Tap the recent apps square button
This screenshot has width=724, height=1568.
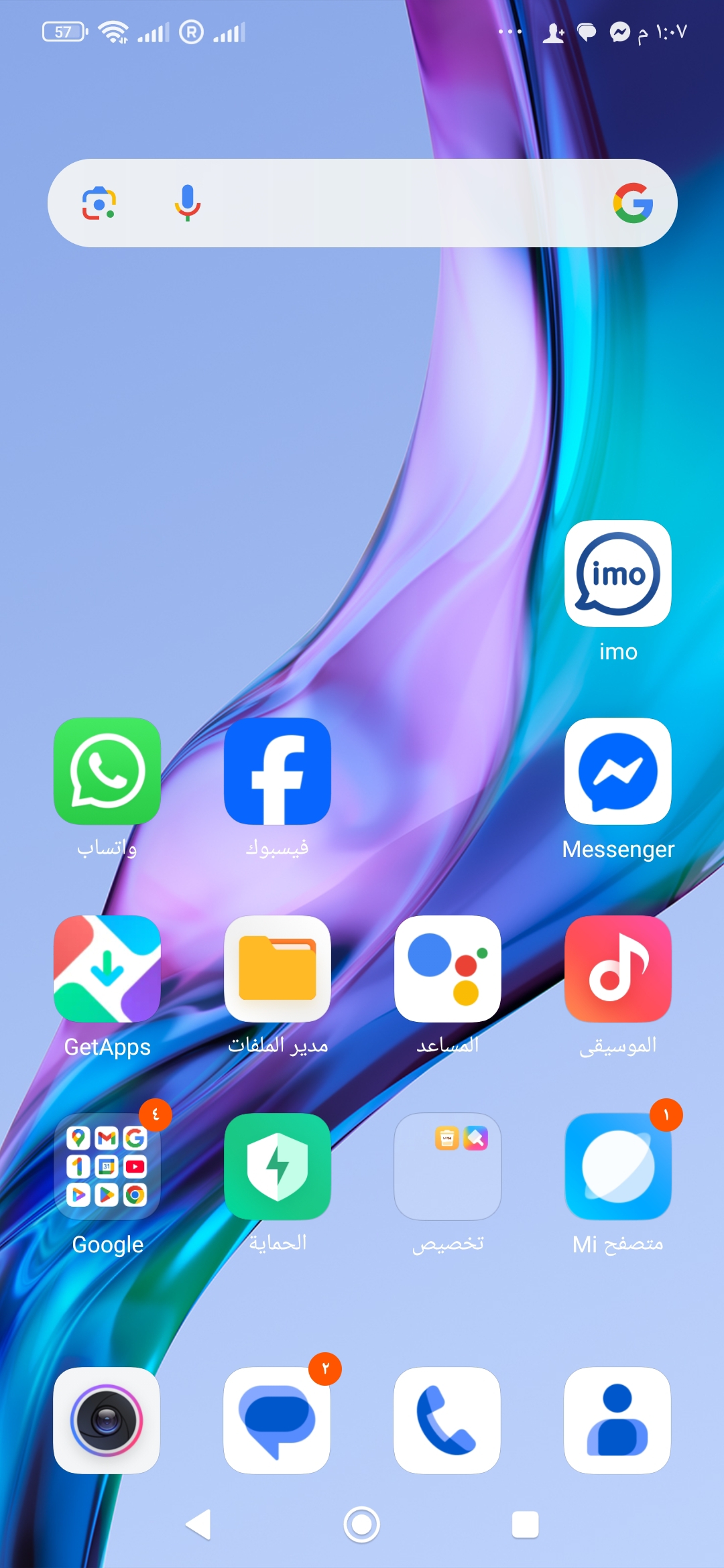(525, 1524)
